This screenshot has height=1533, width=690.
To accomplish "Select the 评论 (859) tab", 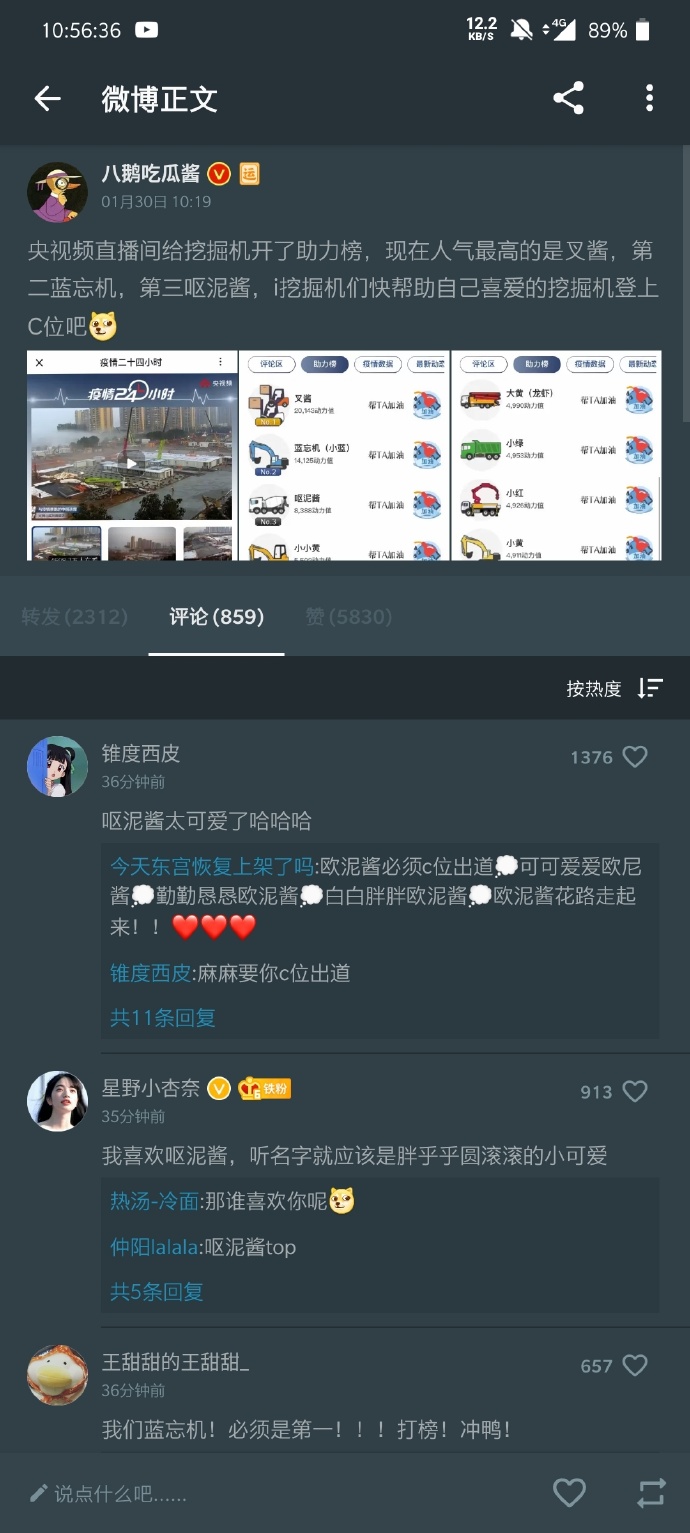I will (x=216, y=617).
